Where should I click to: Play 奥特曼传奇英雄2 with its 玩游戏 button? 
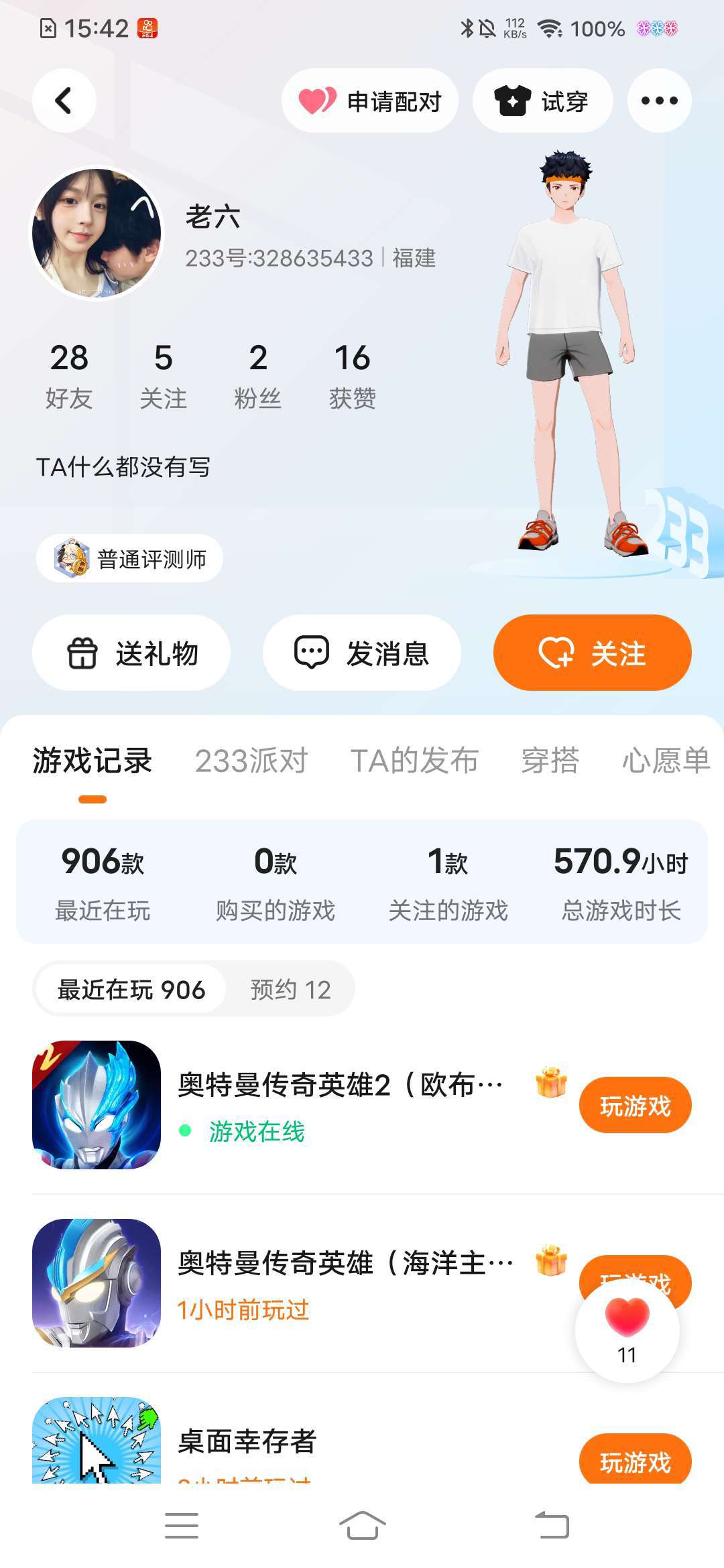pos(635,1106)
